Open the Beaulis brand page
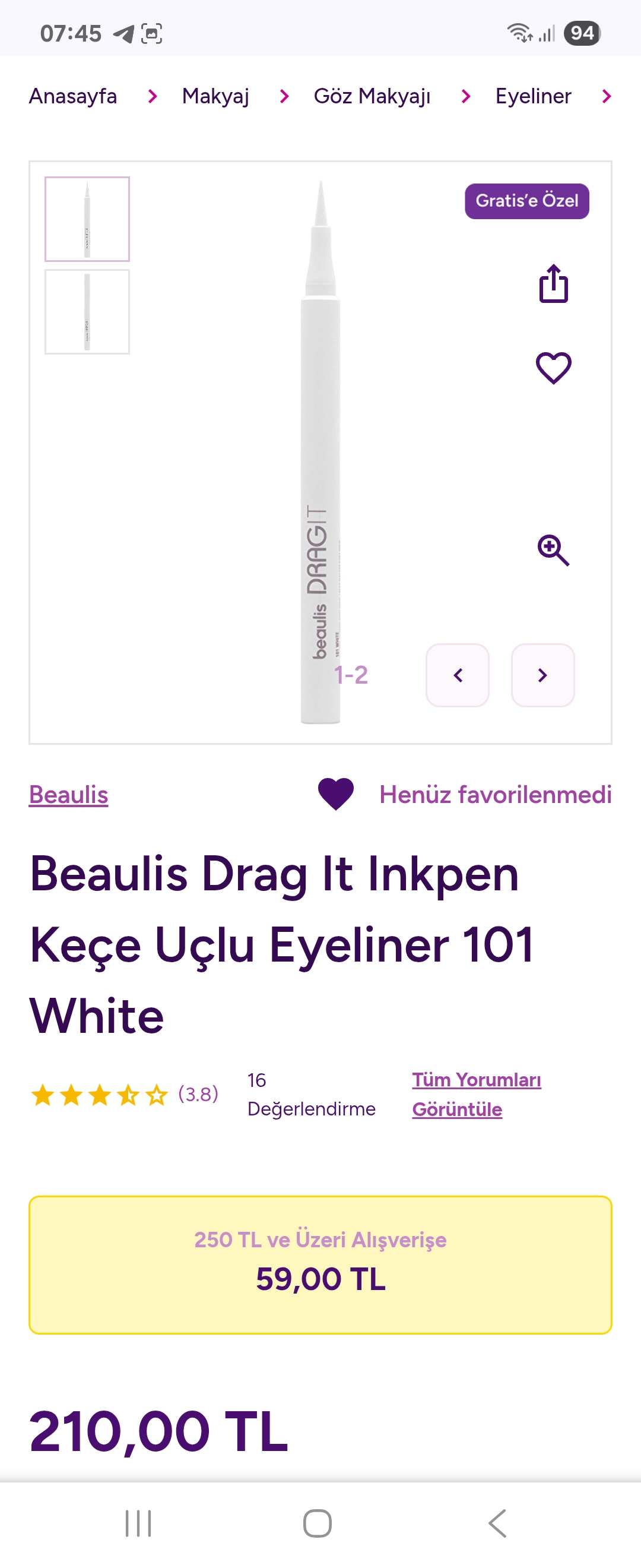641x1568 pixels. (x=69, y=794)
